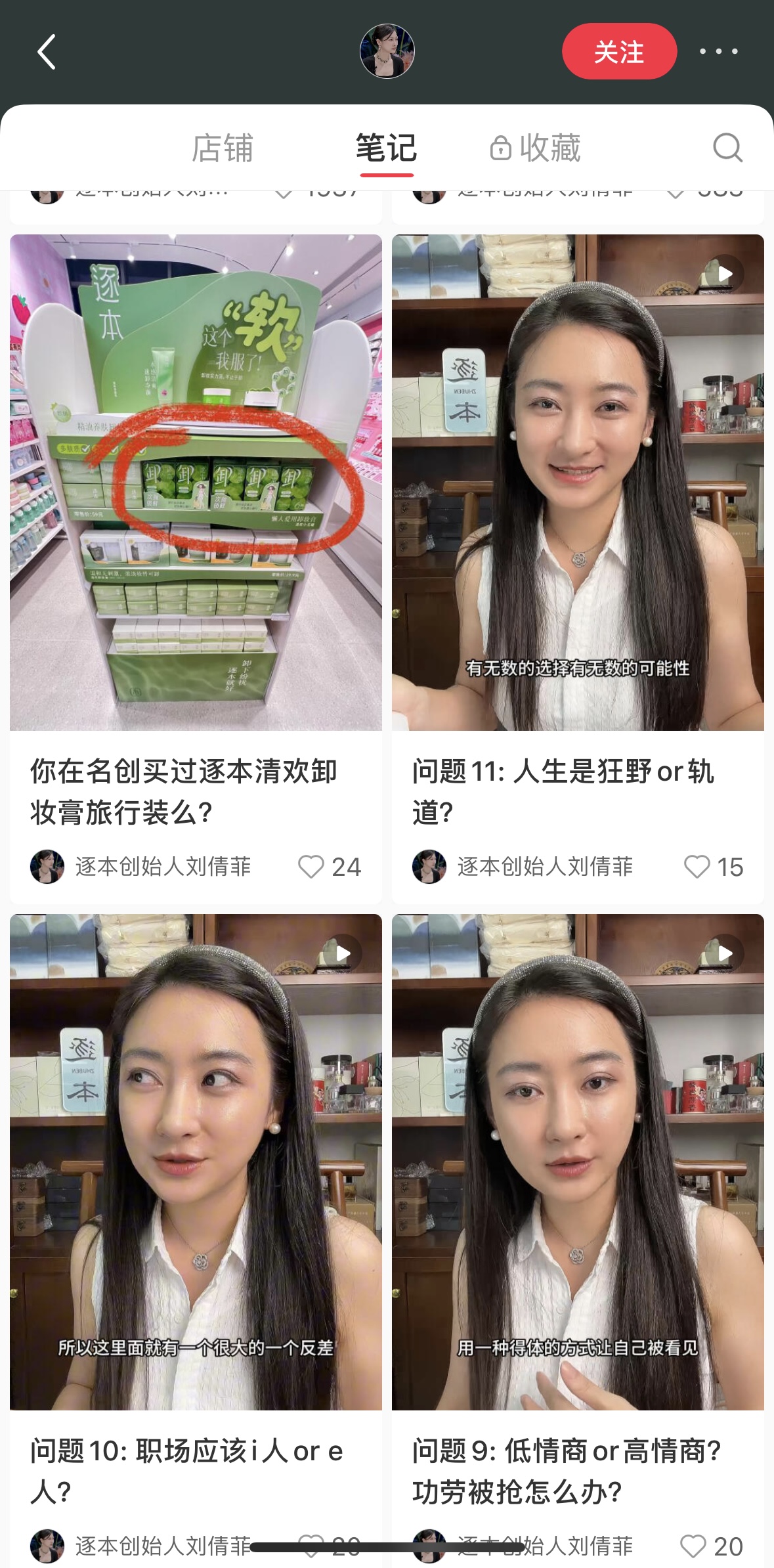Screen dimensions: 774x1568
Task: Open the 问题10 职场应该i人or e人 video
Action: pyautogui.click(x=196, y=1162)
